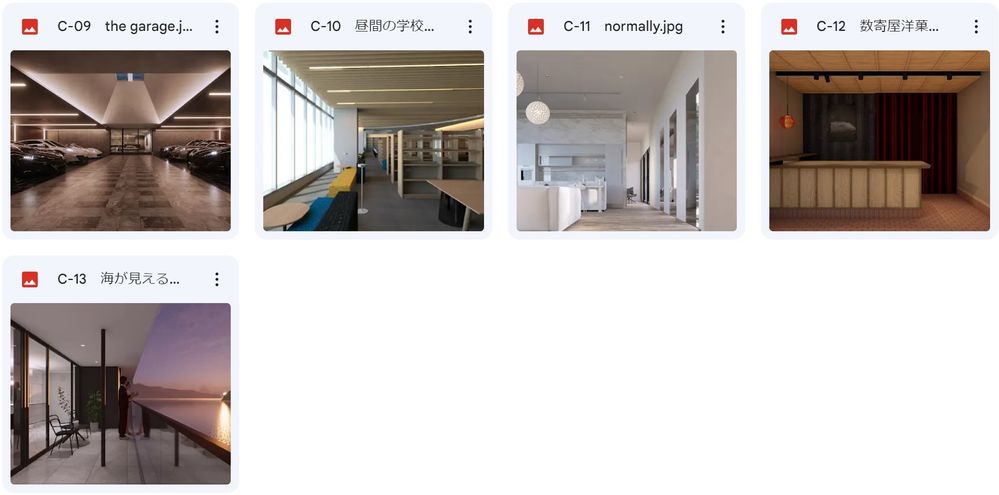This screenshot has height=495, width=999.
Task: Open the C-10 school image file
Action: pyautogui.click(x=373, y=140)
